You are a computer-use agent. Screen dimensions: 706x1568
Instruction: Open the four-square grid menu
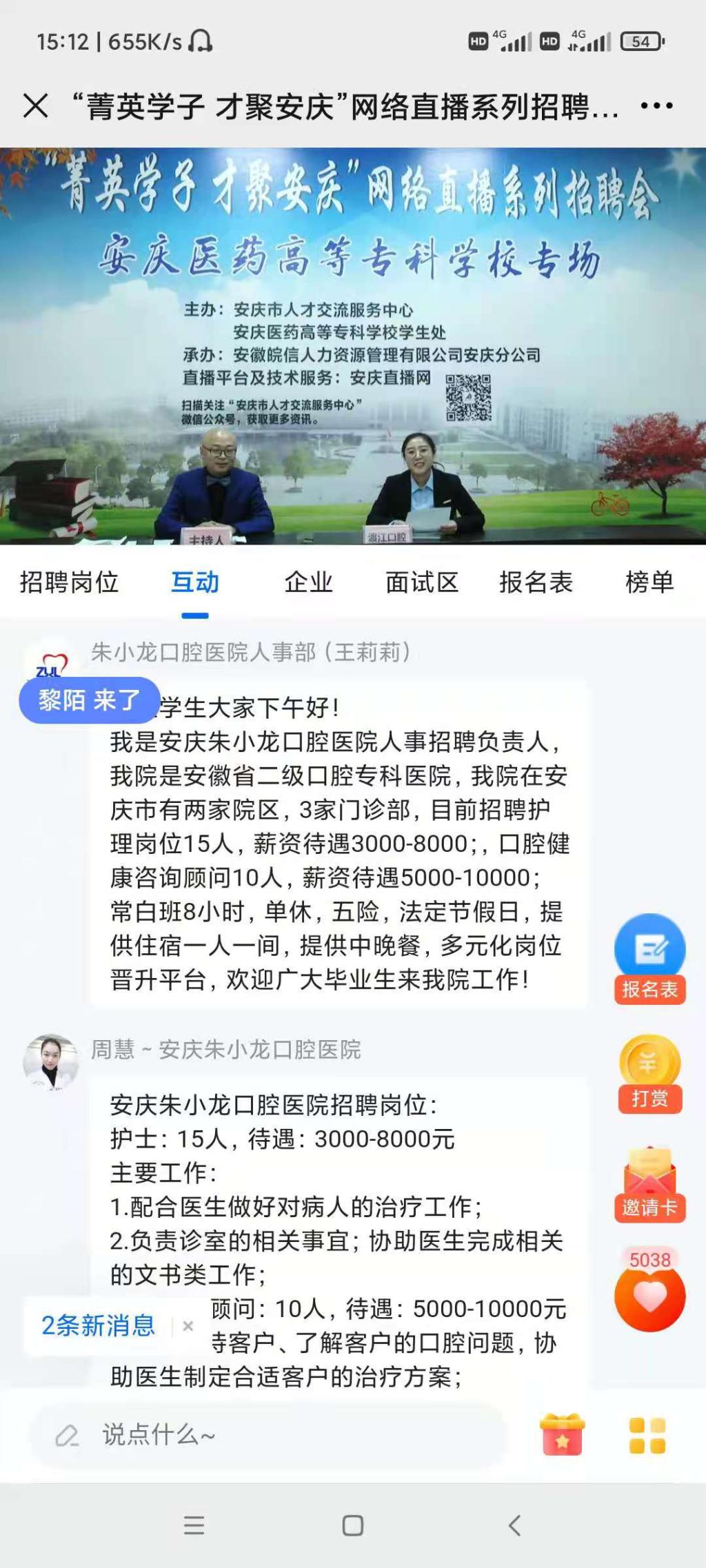647,1436
